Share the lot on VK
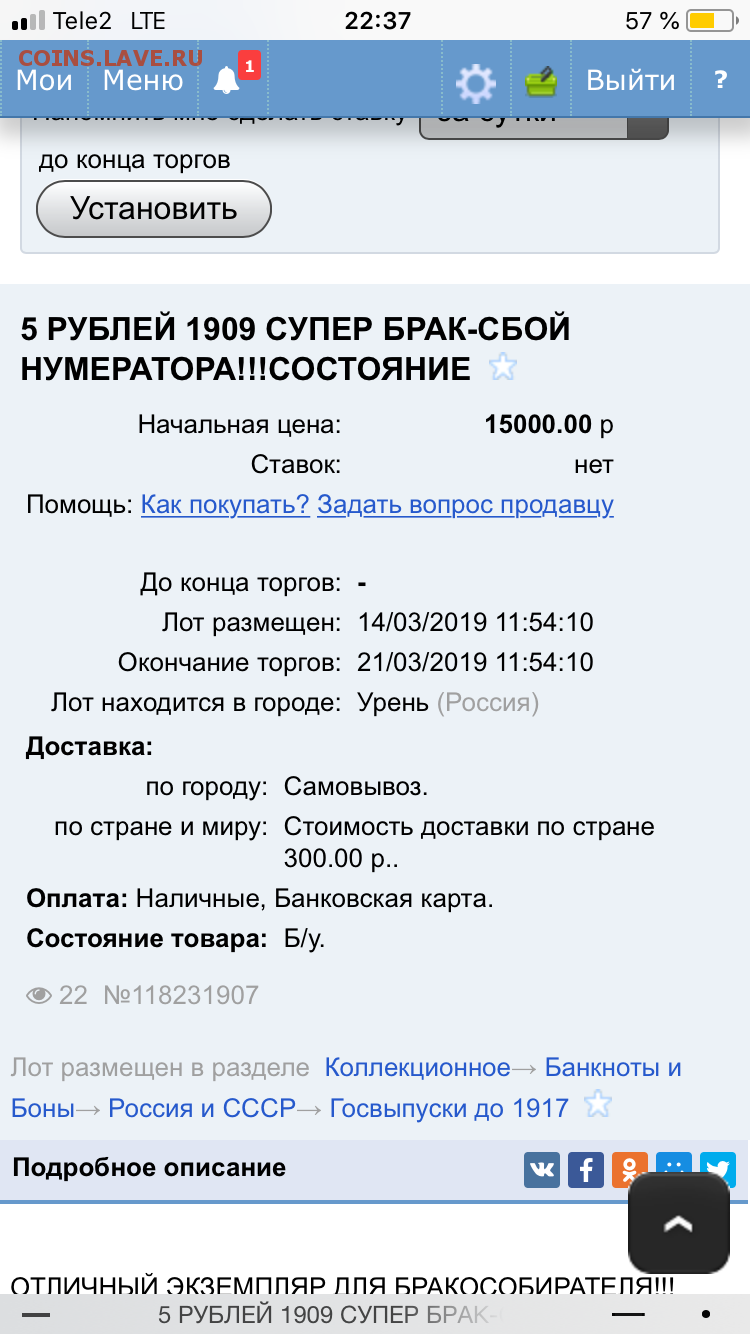Viewport: 750px width, 1334px height. pos(542,1169)
